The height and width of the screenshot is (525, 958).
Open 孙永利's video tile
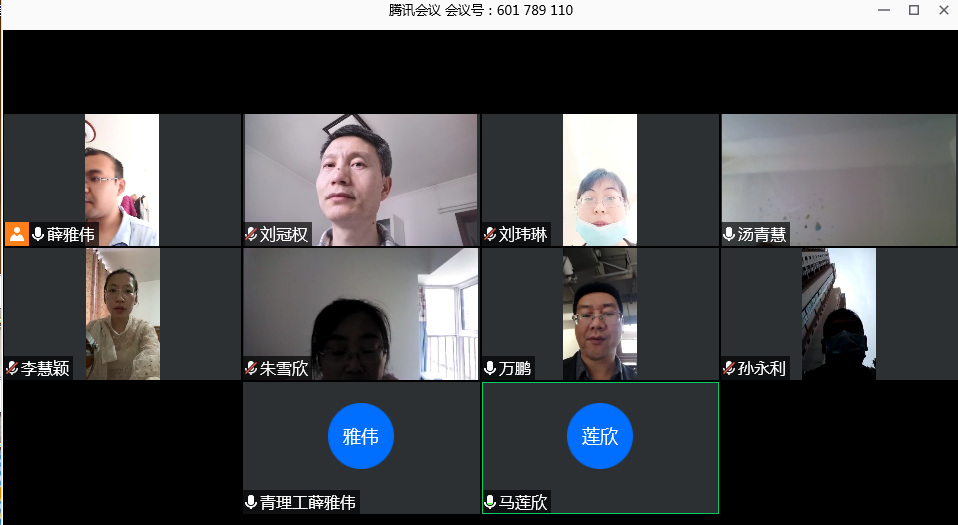[x=839, y=313]
